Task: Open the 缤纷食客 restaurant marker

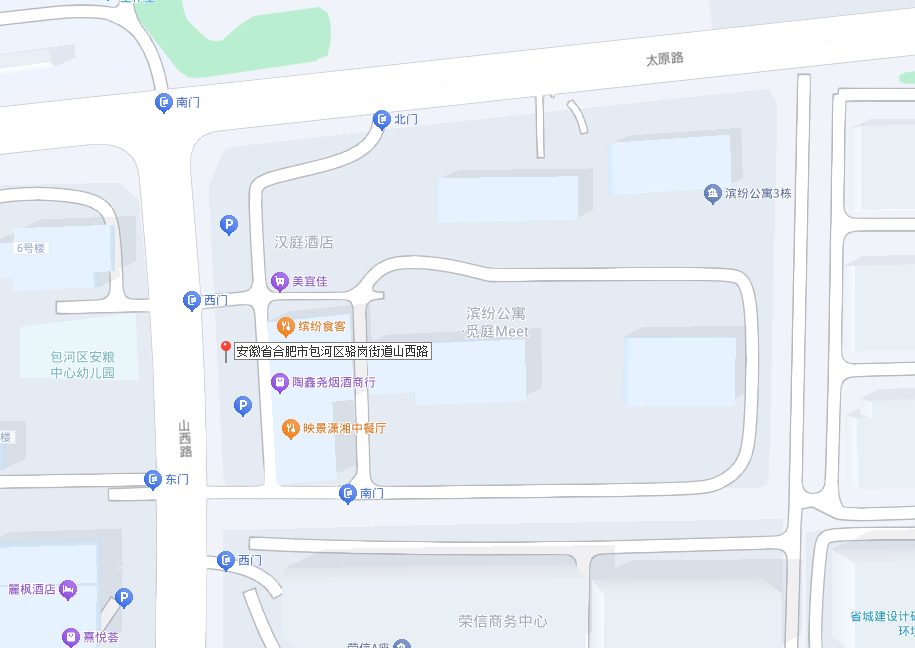Action: point(285,326)
